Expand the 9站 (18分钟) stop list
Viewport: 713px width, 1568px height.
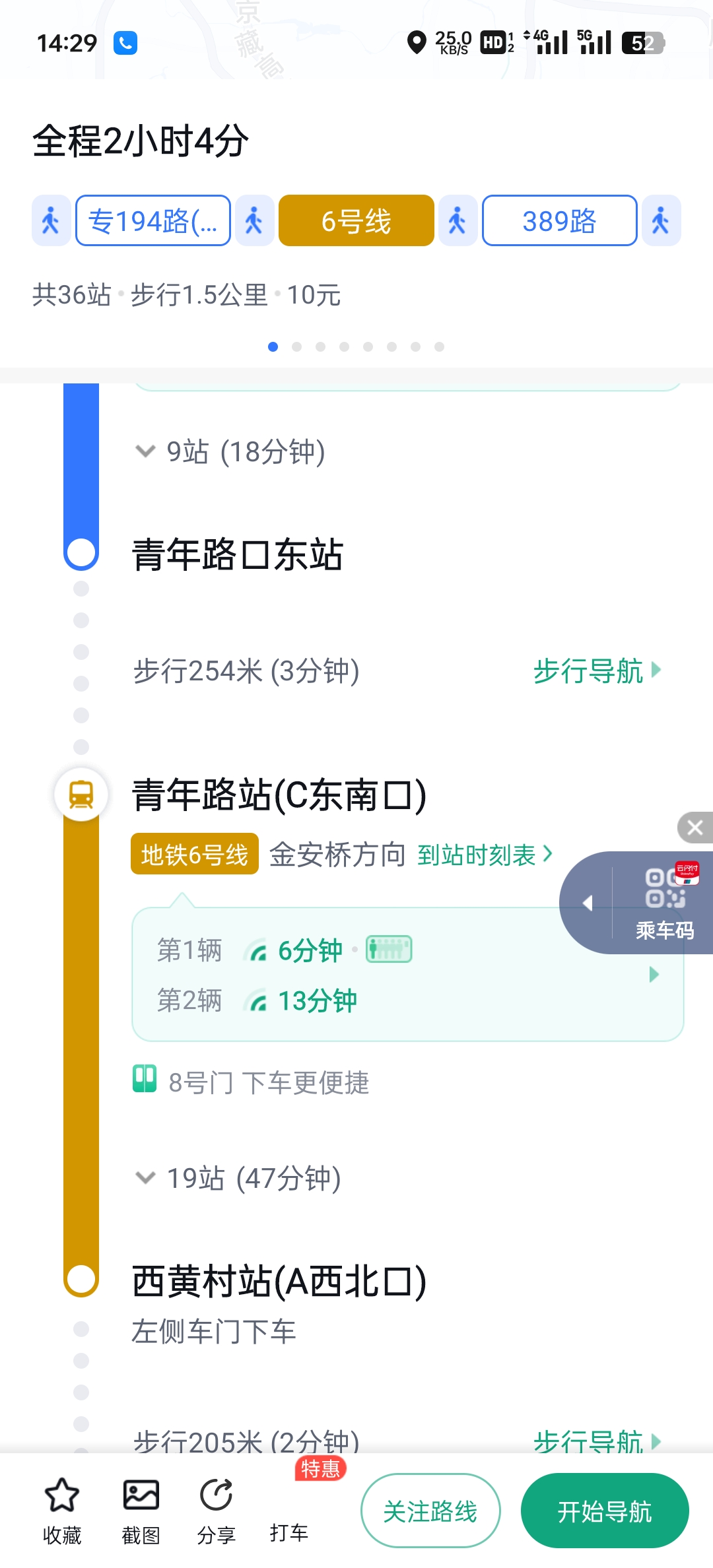click(231, 452)
